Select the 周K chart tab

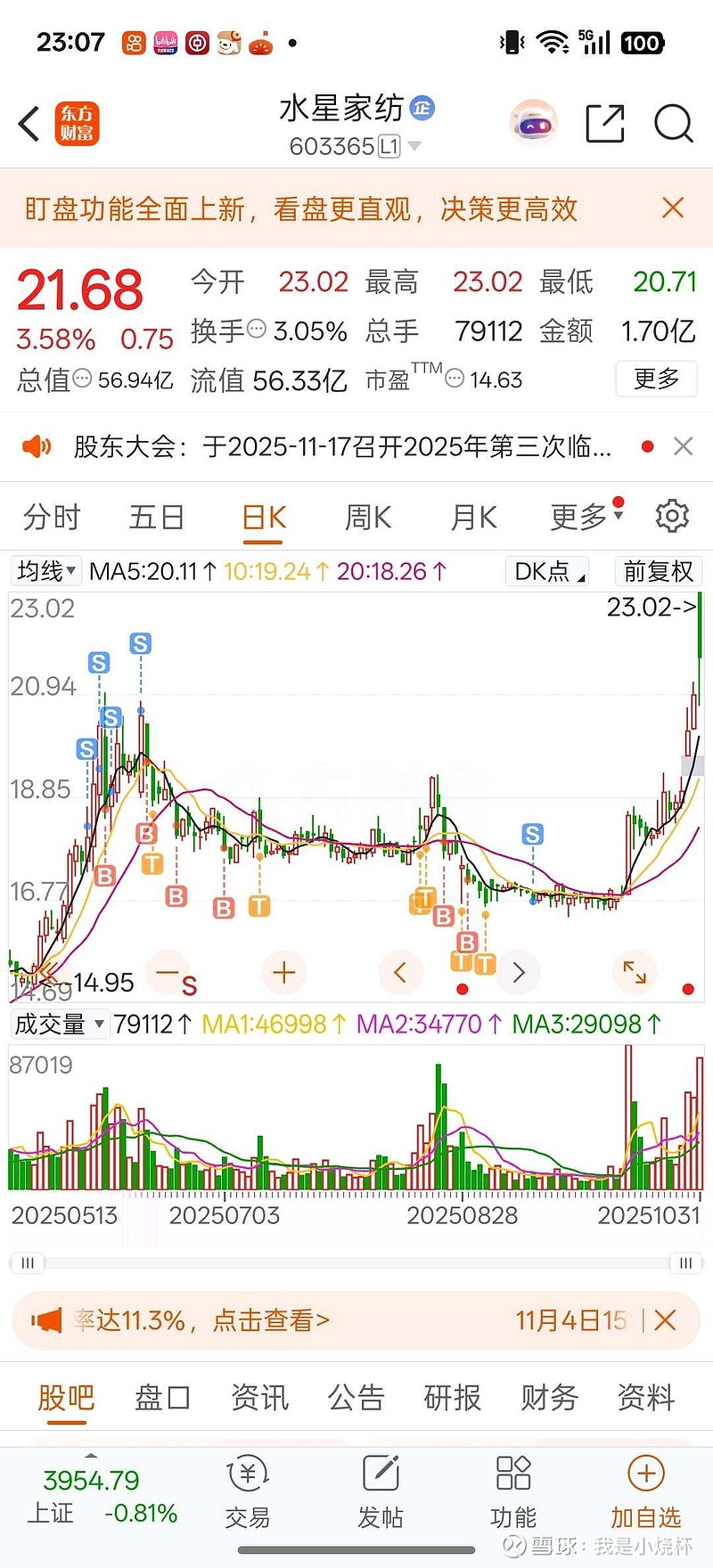(368, 517)
